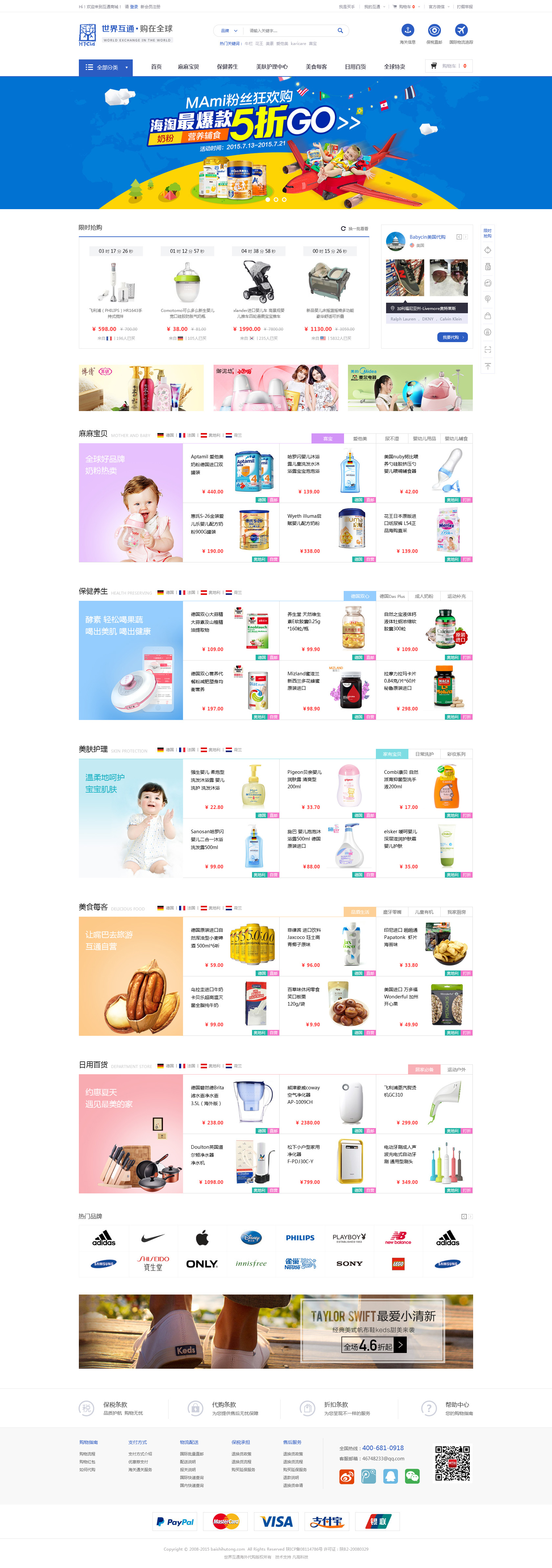This screenshot has width=552, height=1568.
Task: Open the PHILIPS brand logo
Action: coord(300,1237)
